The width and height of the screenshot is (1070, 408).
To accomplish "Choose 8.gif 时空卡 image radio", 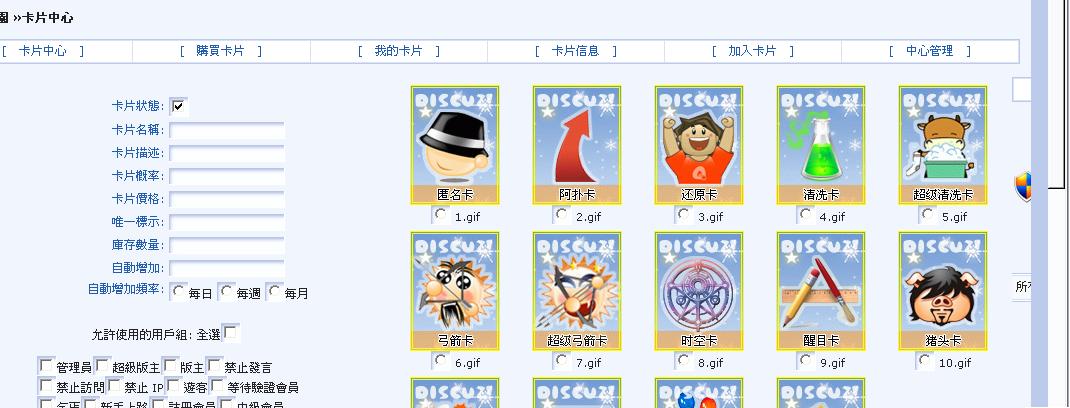I will point(685,361).
